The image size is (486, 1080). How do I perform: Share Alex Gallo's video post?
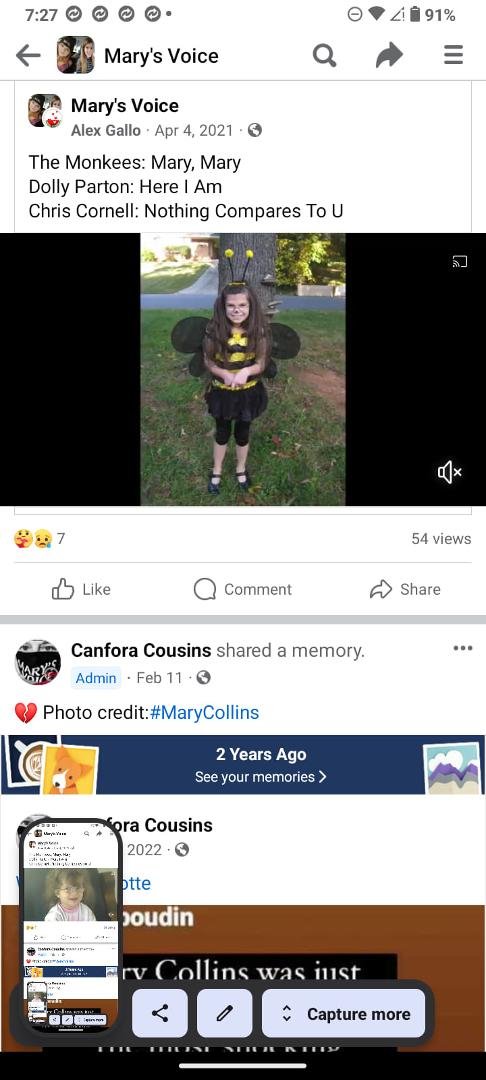click(405, 589)
